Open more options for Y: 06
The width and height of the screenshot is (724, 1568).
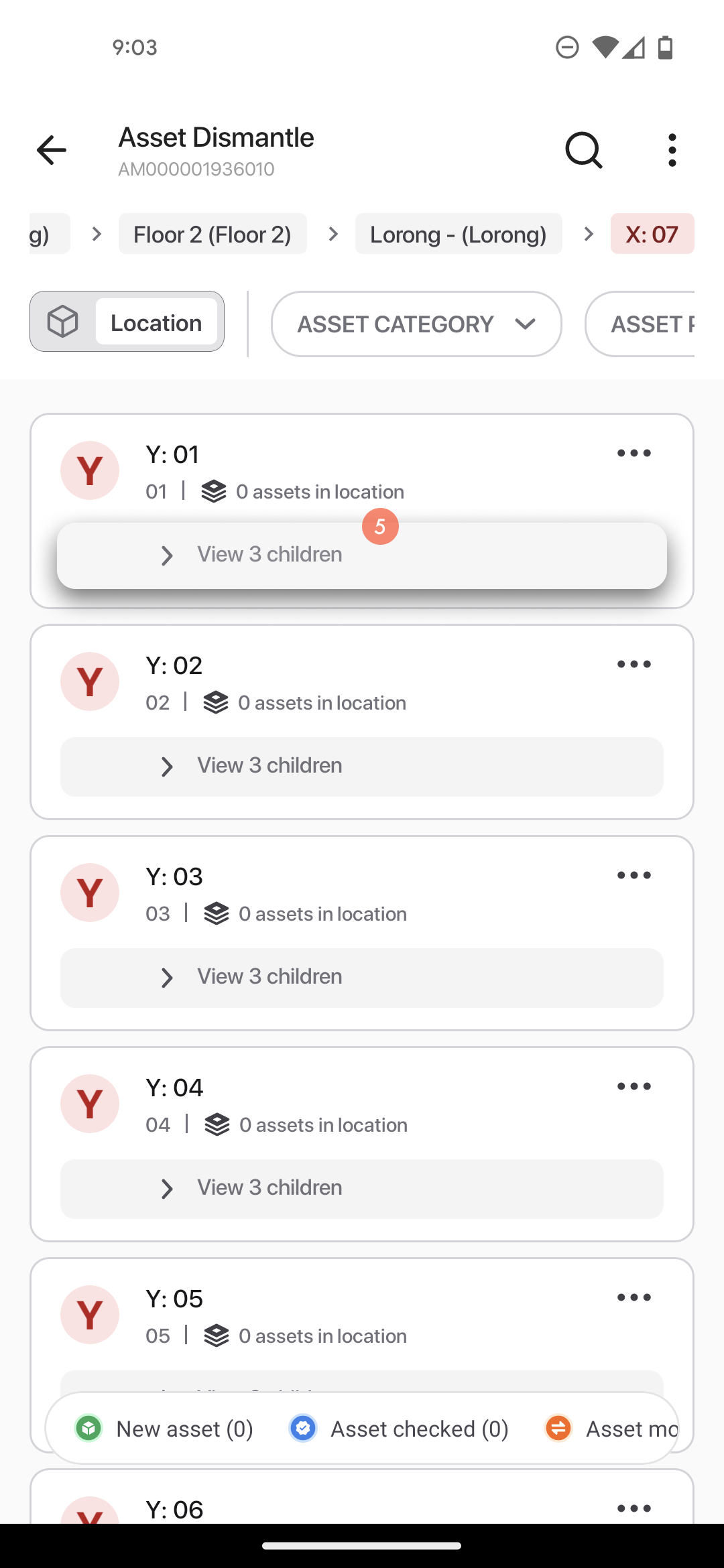pos(634,1509)
